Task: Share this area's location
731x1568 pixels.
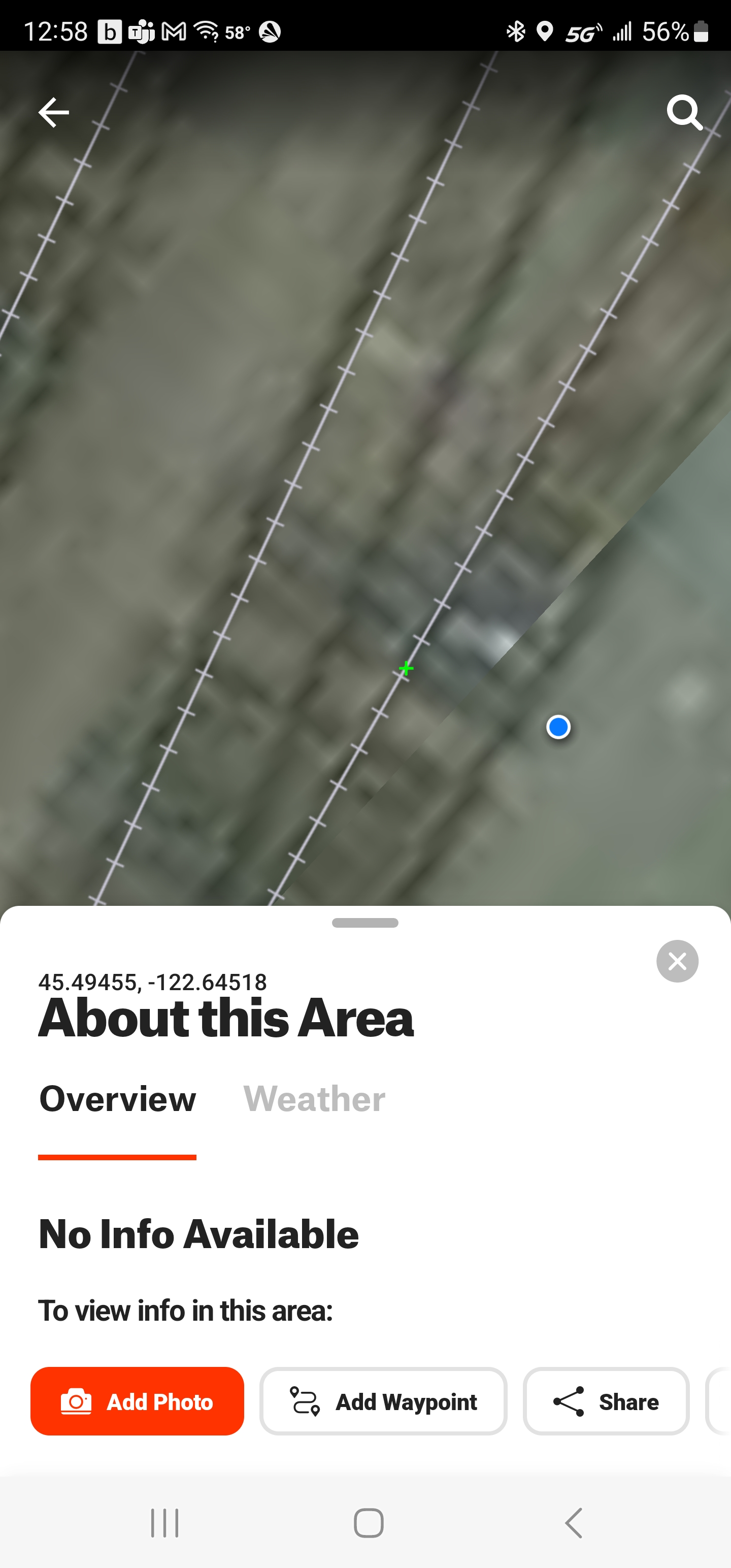Action: click(606, 1401)
